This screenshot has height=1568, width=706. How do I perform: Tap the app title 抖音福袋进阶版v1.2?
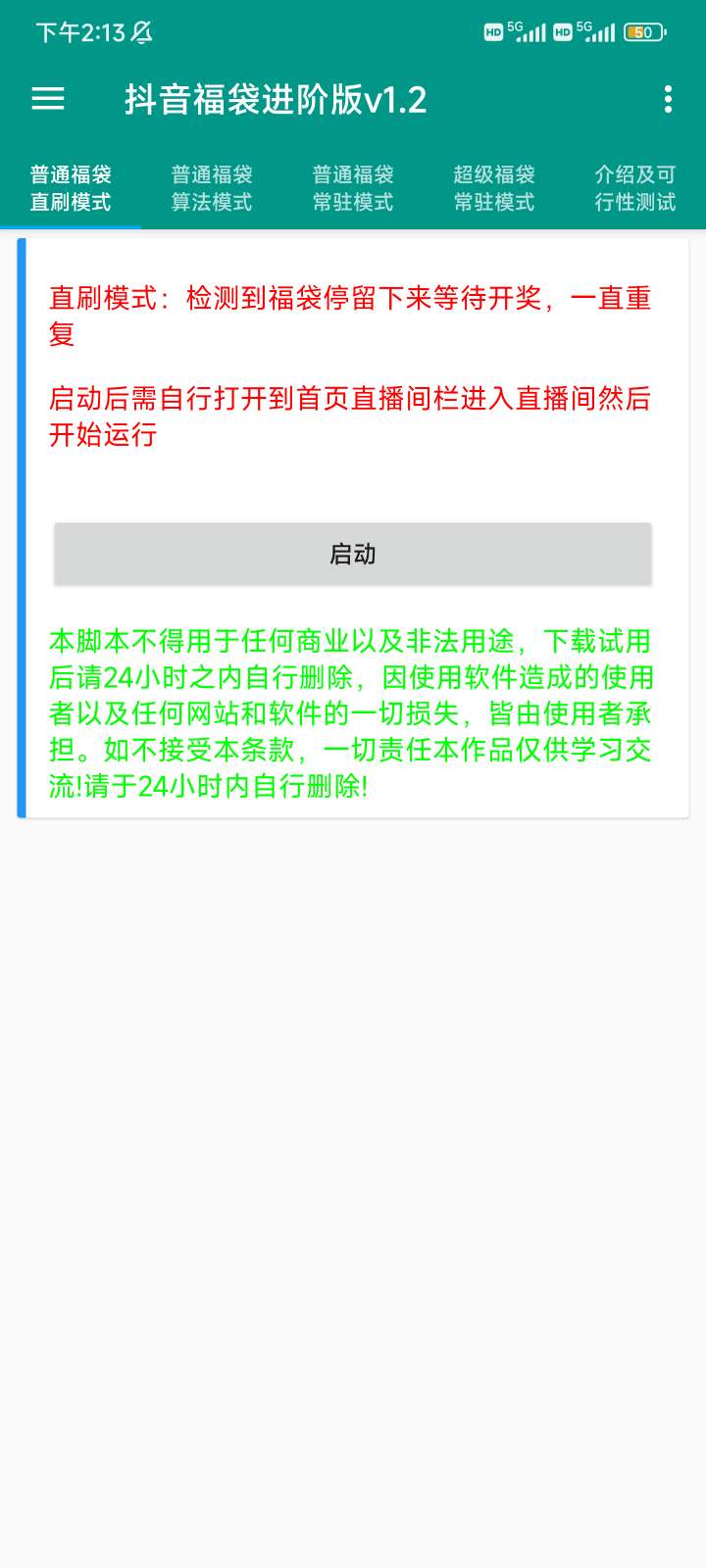[275, 100]
